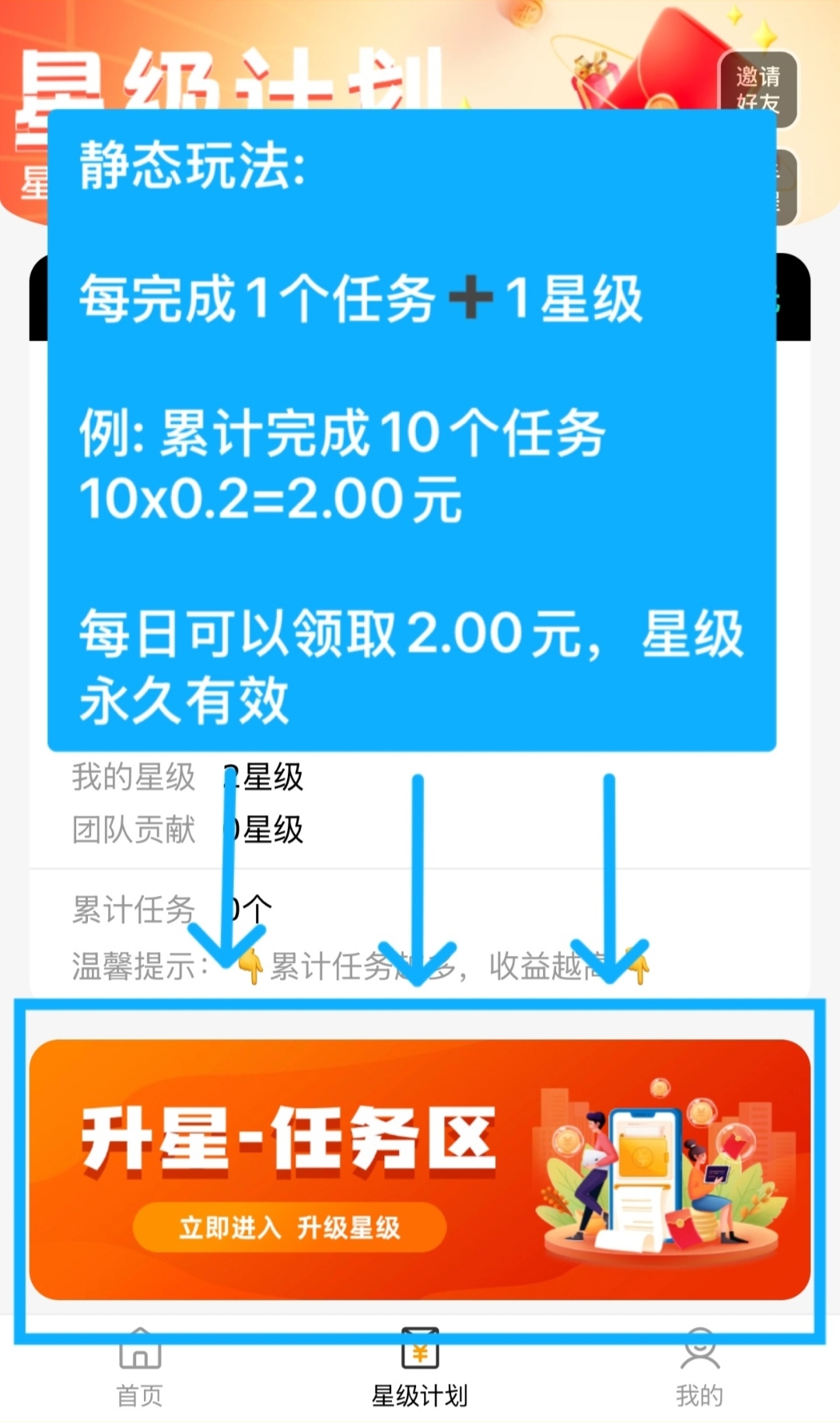Select the 星级计划 tab
The image size is (840, 1422).
tap(420, 1368)
